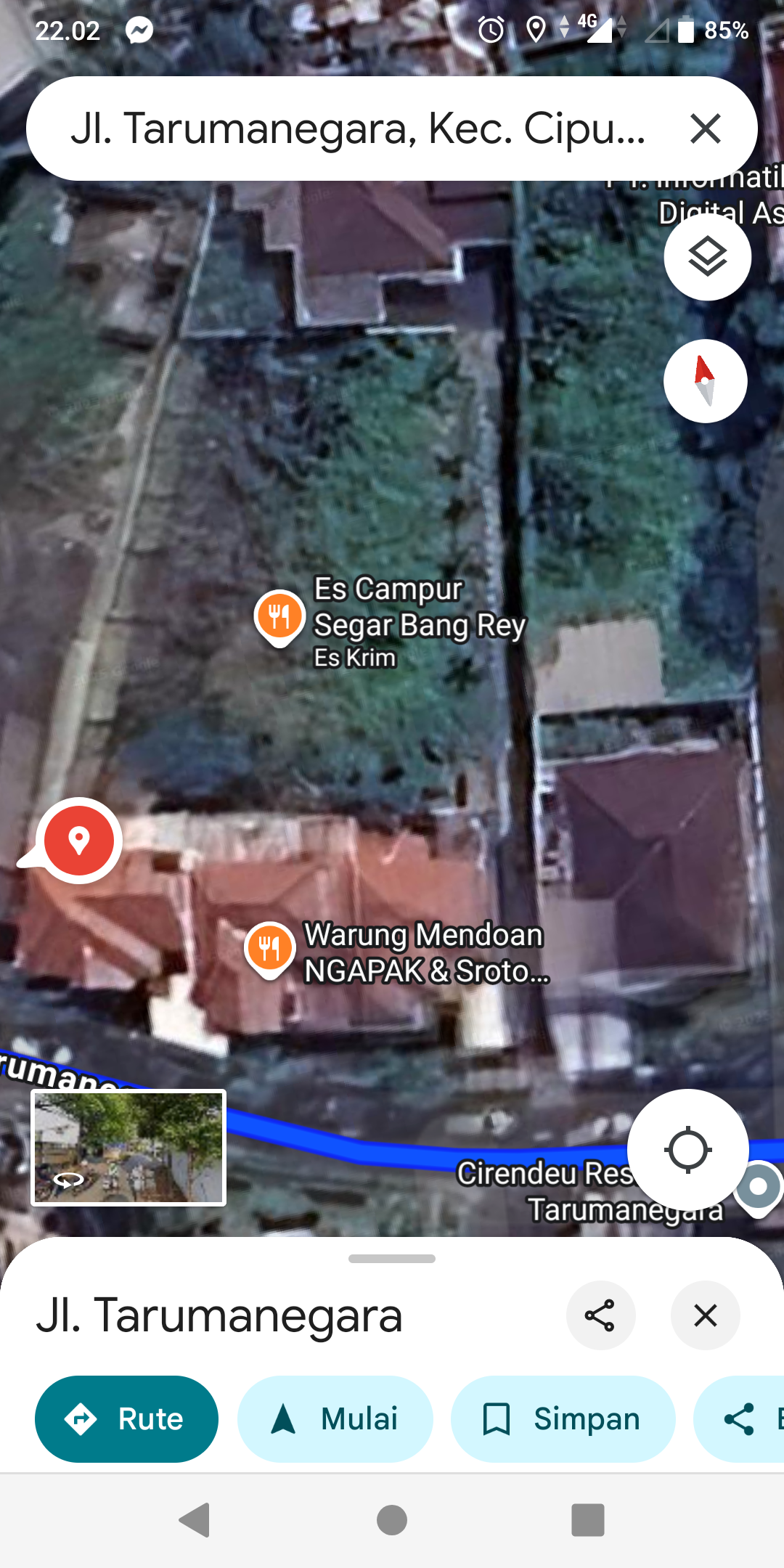Go back using the system back button
The width and height of the screenshot is (784, 1568).
195,1520
